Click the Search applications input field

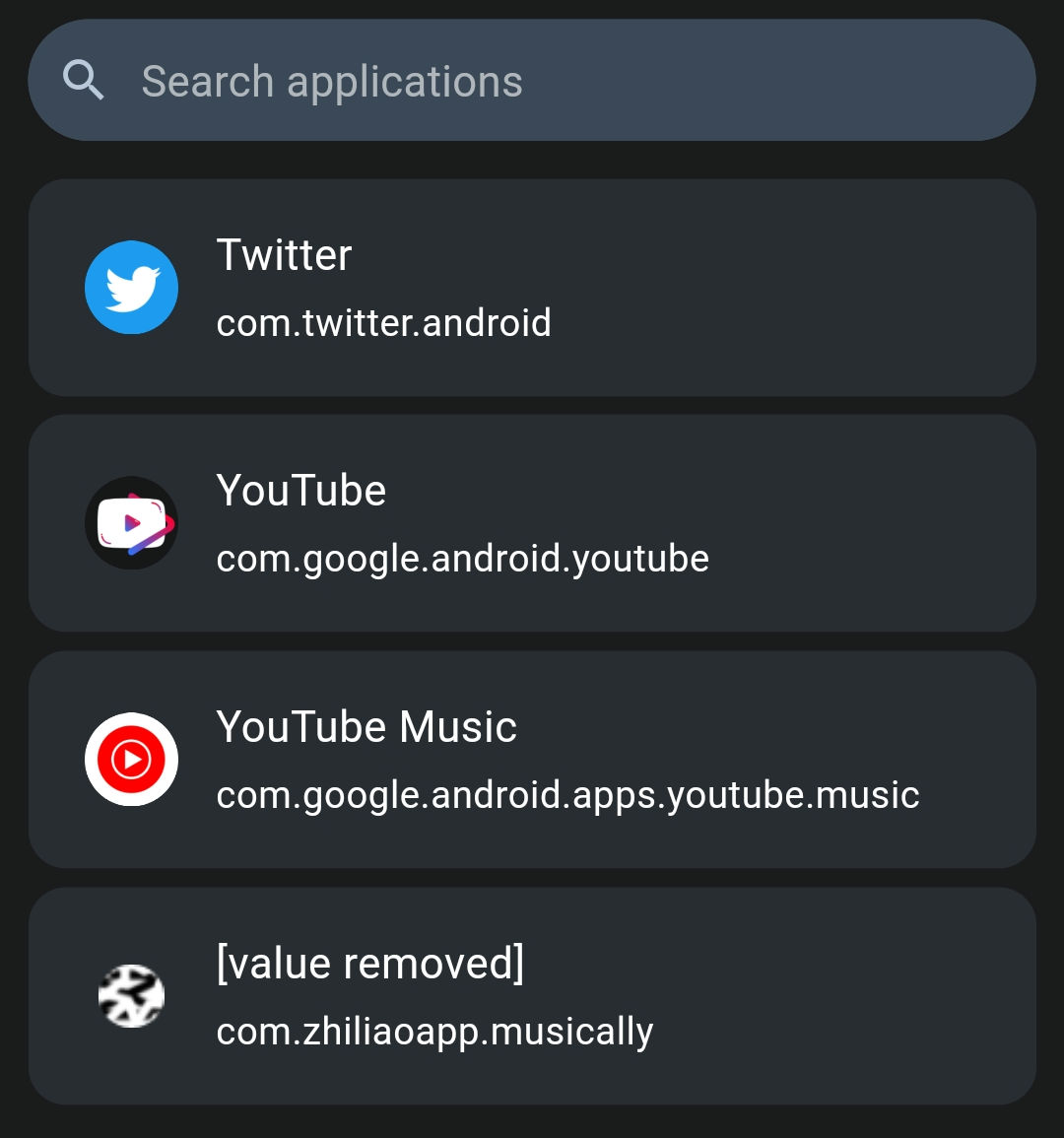pyautogui.click(x=532, y=80)
